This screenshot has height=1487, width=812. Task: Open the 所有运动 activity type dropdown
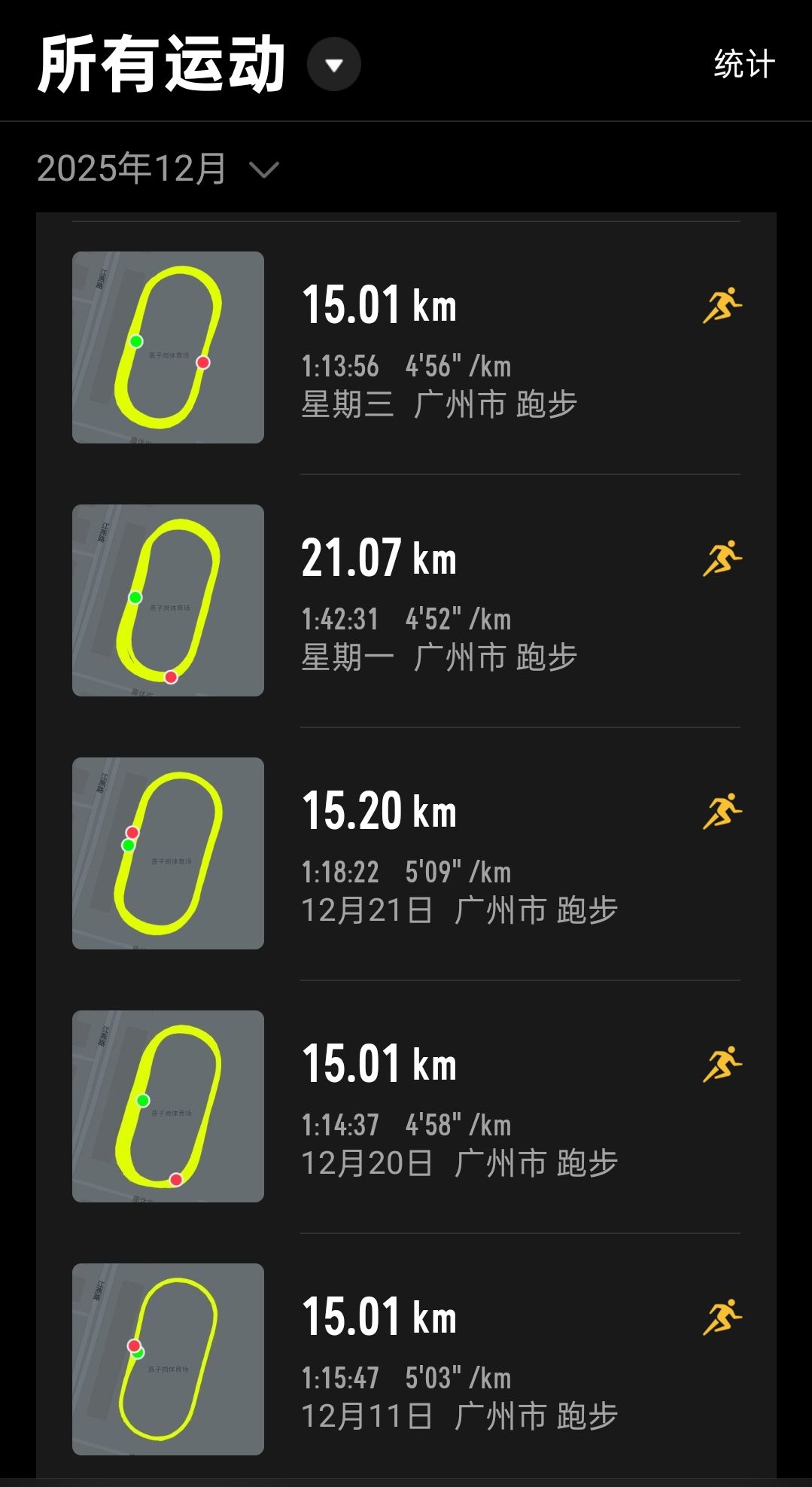pyautogui.click(x=333, y=65)
